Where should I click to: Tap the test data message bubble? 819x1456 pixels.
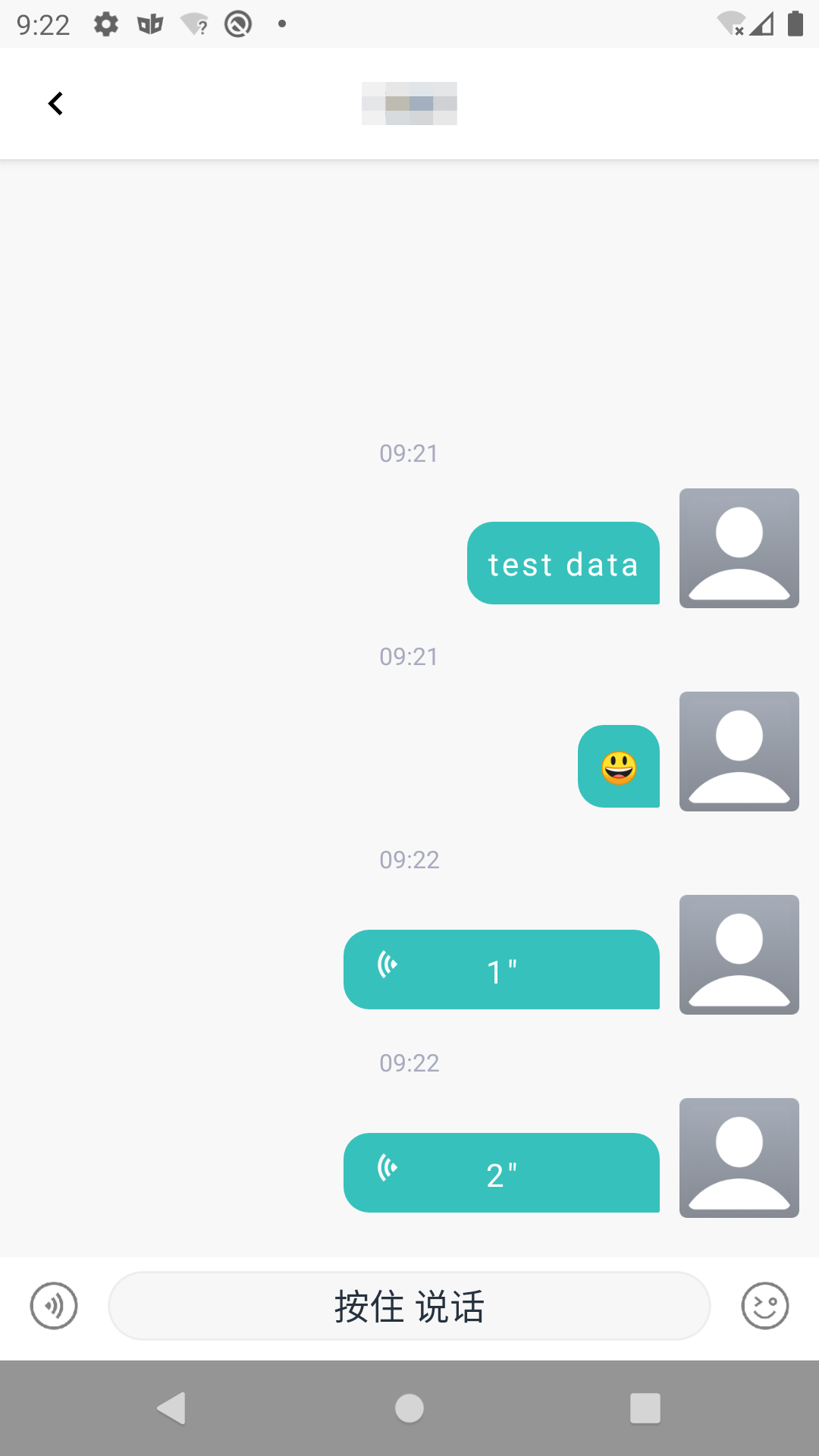(563, 563)
